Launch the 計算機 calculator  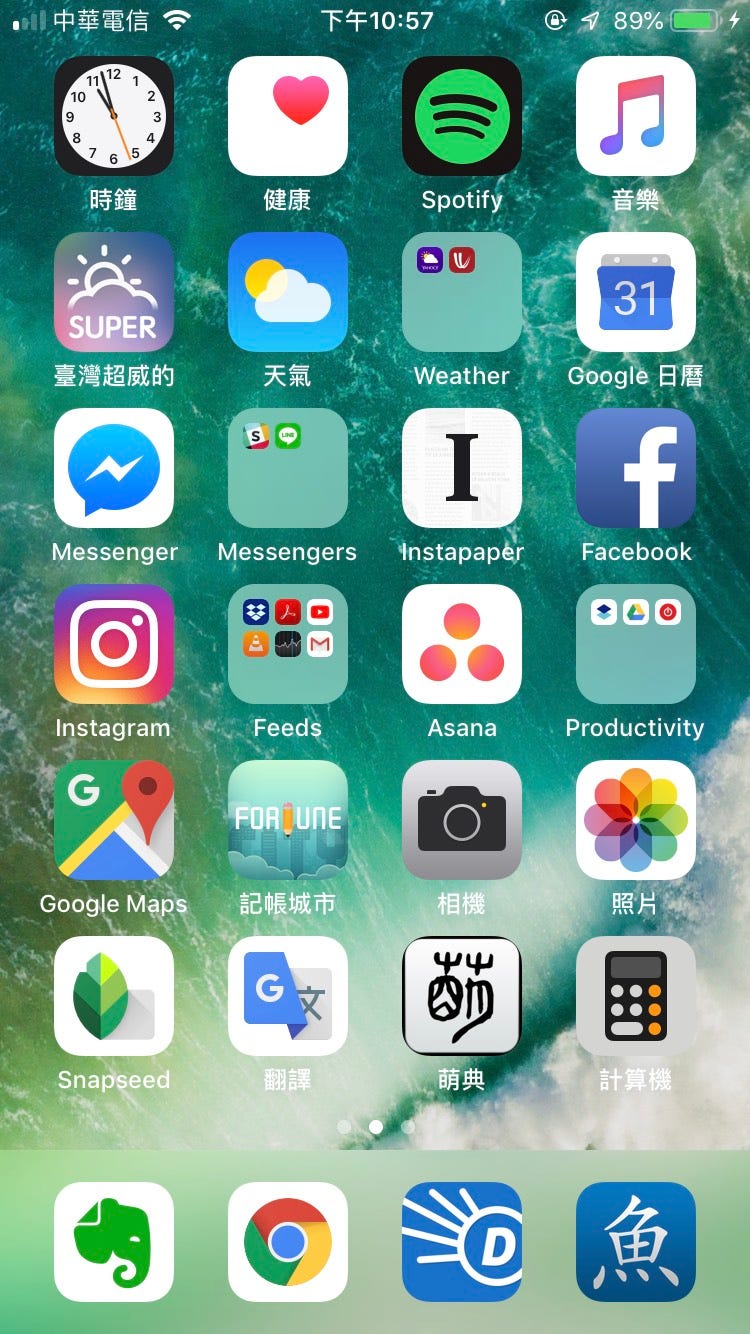[x=635, y=996]
